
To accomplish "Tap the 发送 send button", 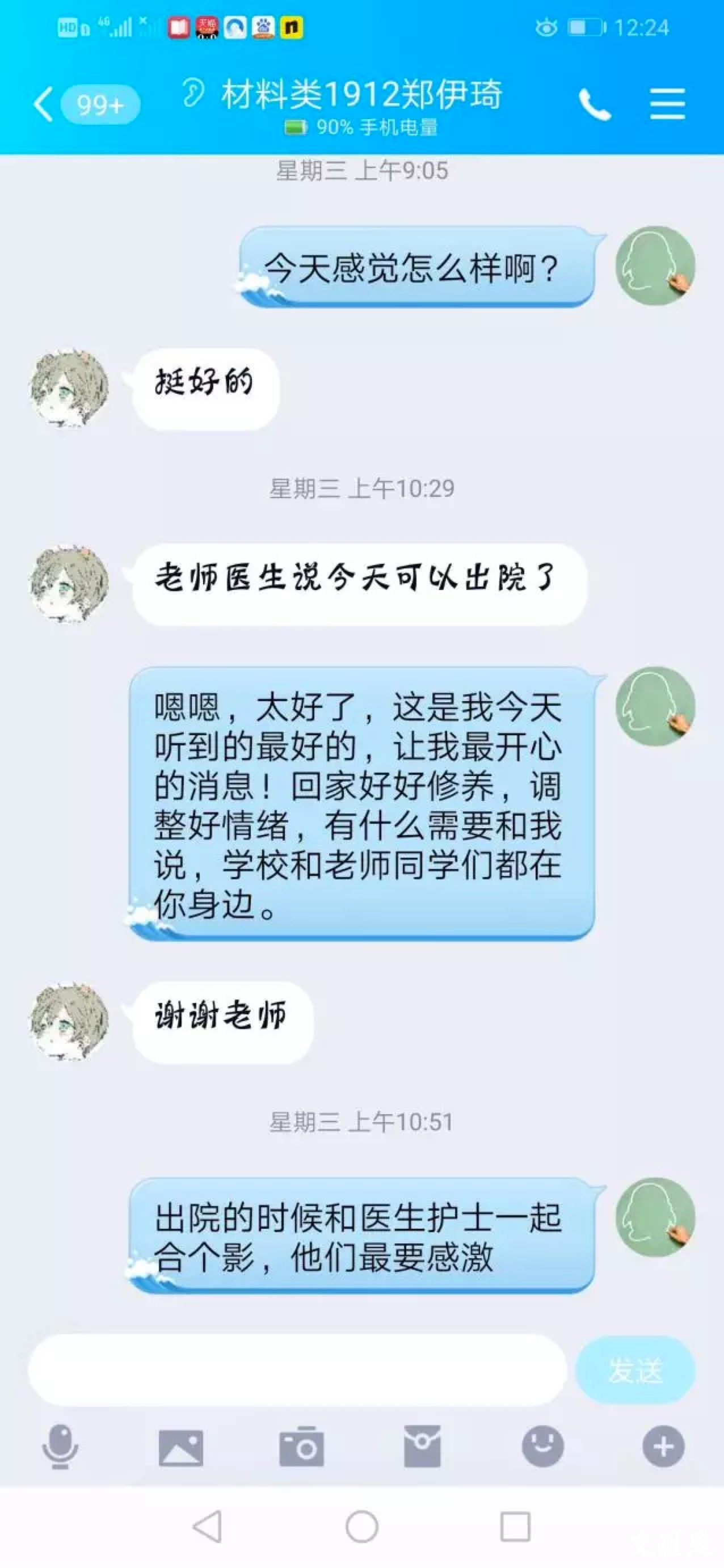I will [x=635, y=1370].
